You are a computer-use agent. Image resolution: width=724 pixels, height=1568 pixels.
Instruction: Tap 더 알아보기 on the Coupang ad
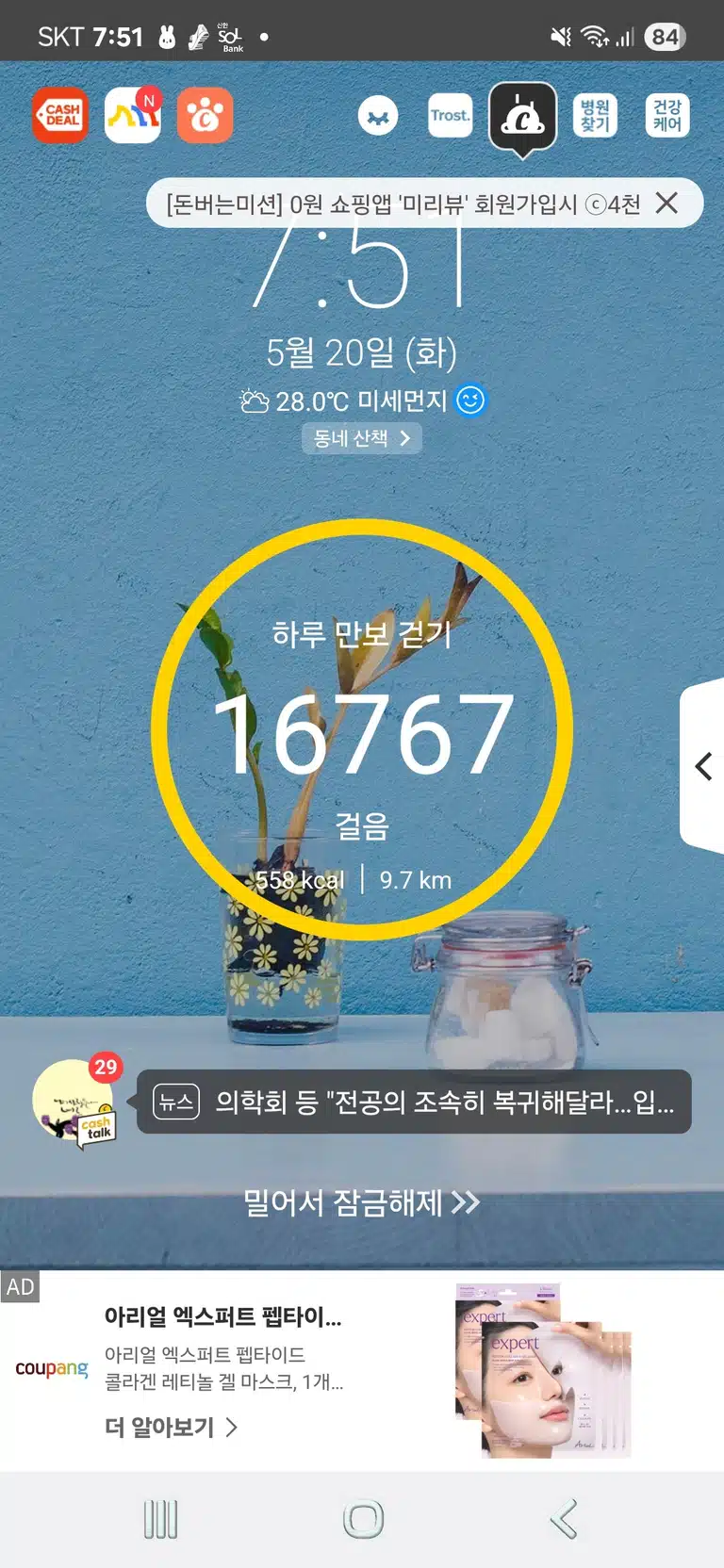tap(171, 1428)
